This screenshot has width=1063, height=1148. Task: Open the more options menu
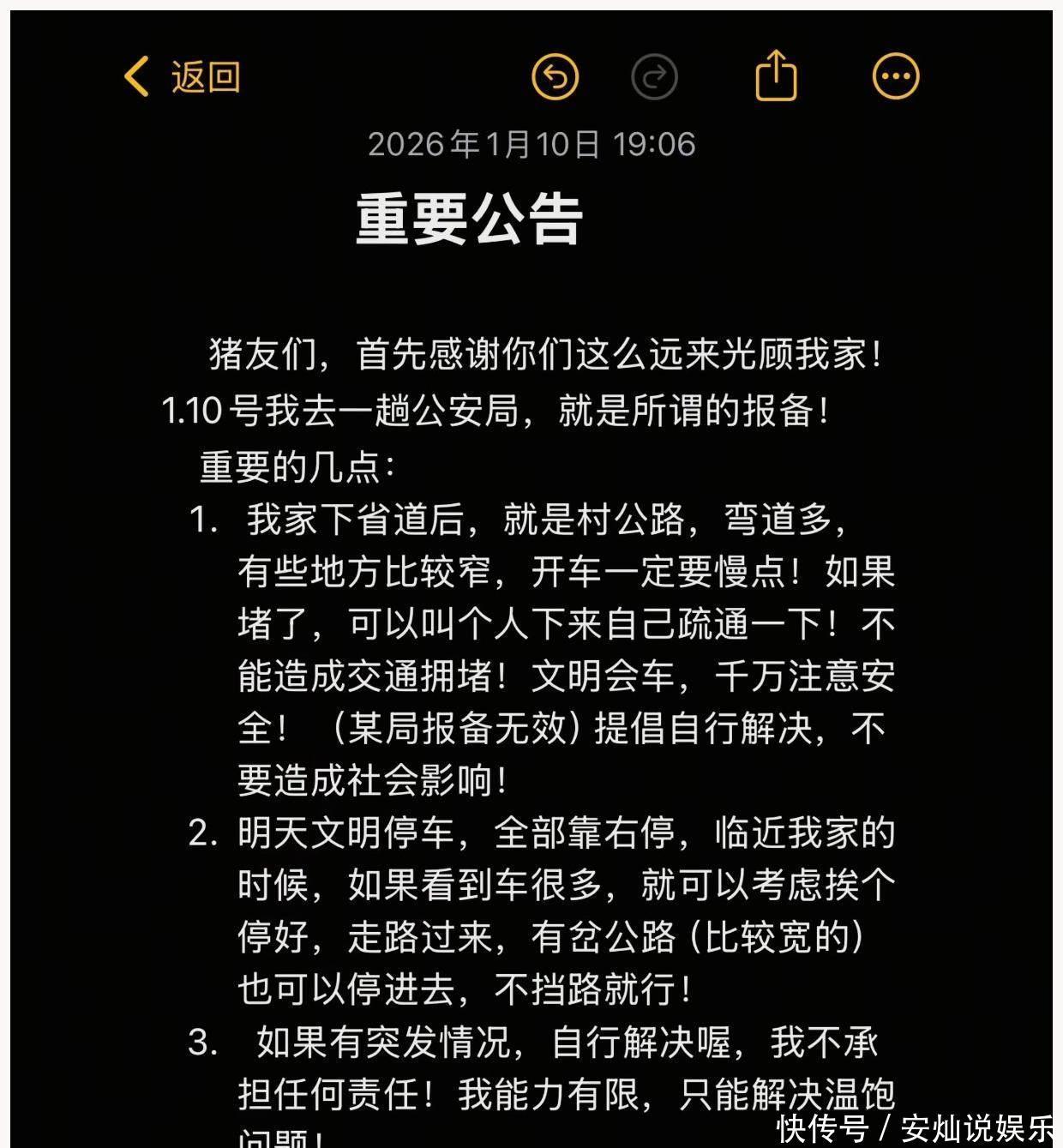click(896, 76)
